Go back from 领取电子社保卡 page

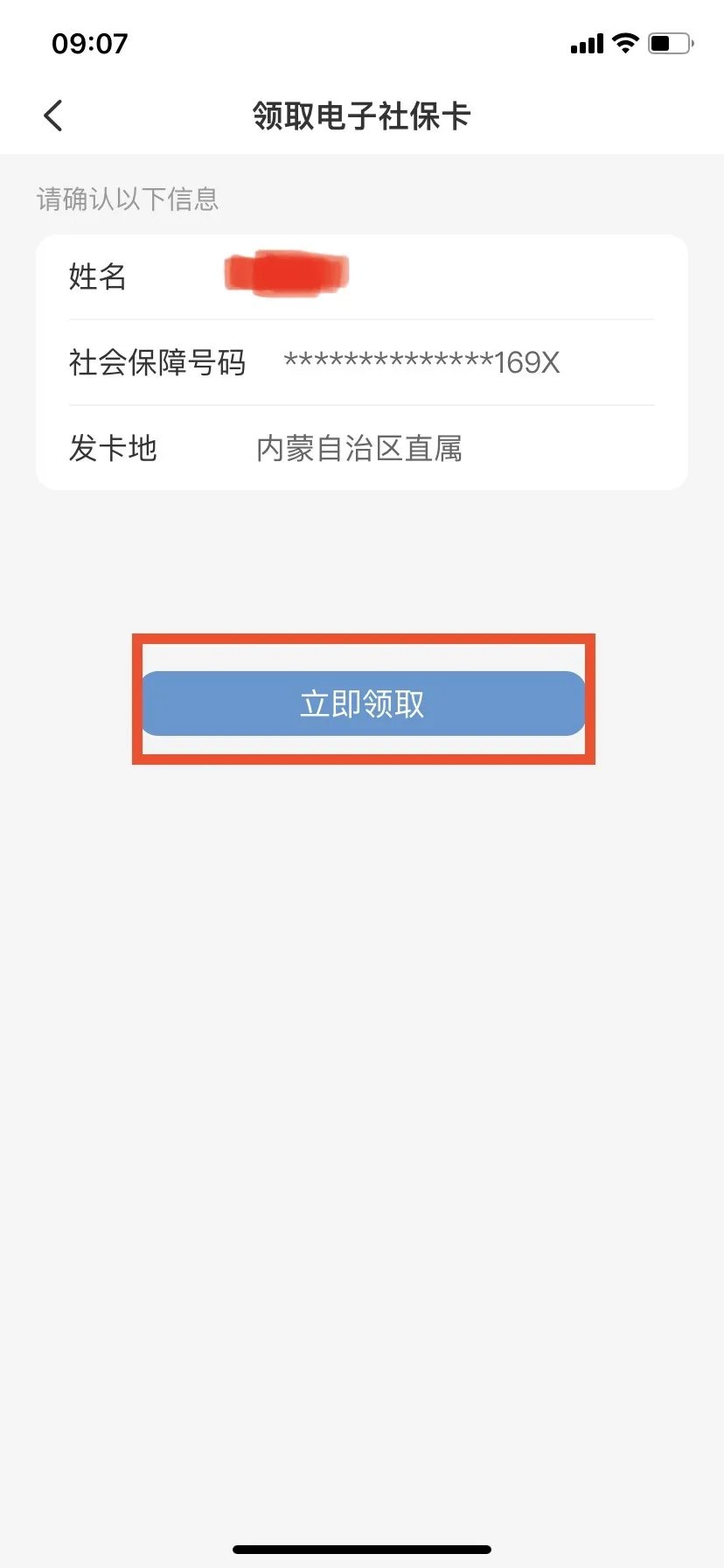tap(53, 115)
